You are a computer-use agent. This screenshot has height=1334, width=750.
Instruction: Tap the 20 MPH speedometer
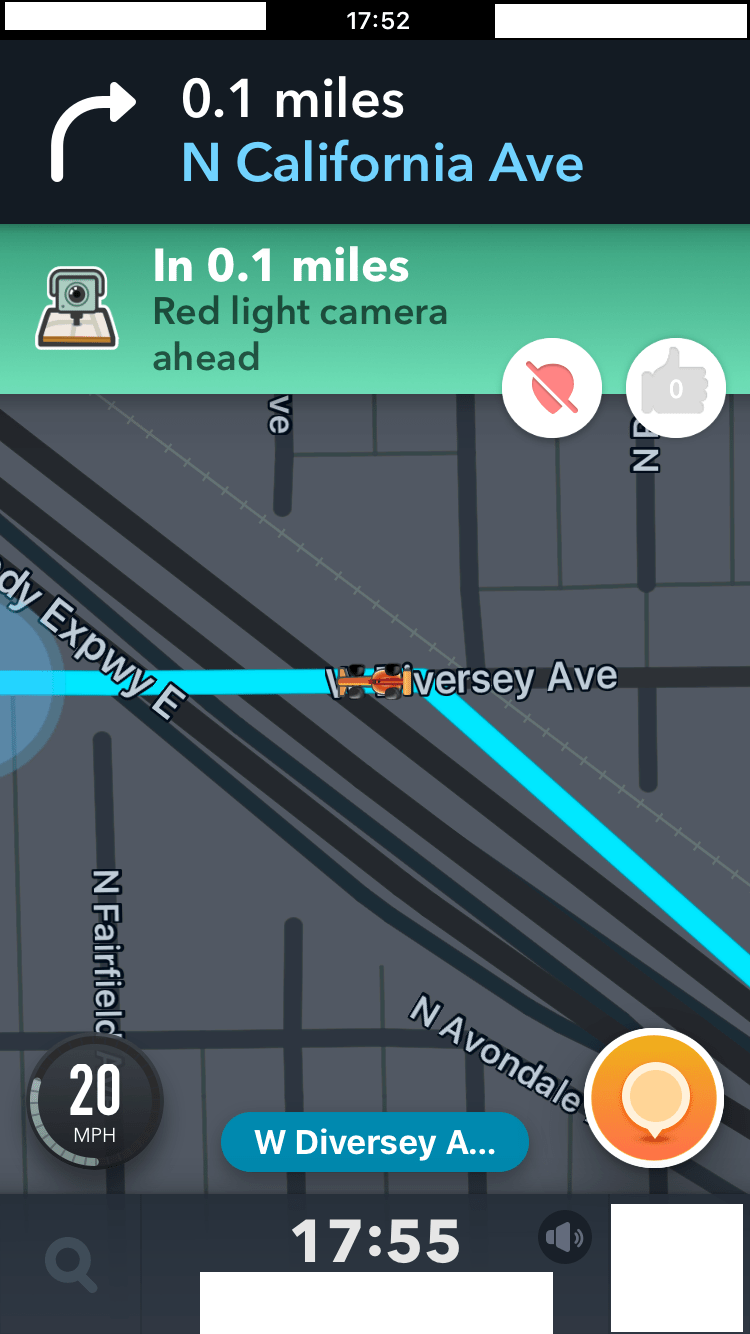tap(95, 1101)
